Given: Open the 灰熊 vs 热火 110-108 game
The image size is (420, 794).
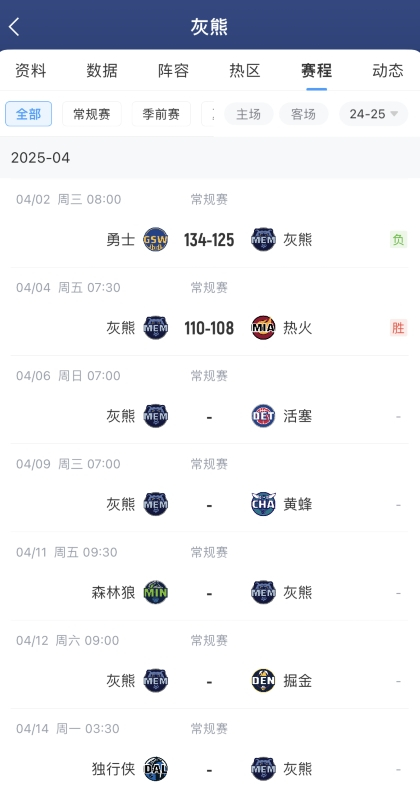Looking at the screenshot, I should (210, 311).
